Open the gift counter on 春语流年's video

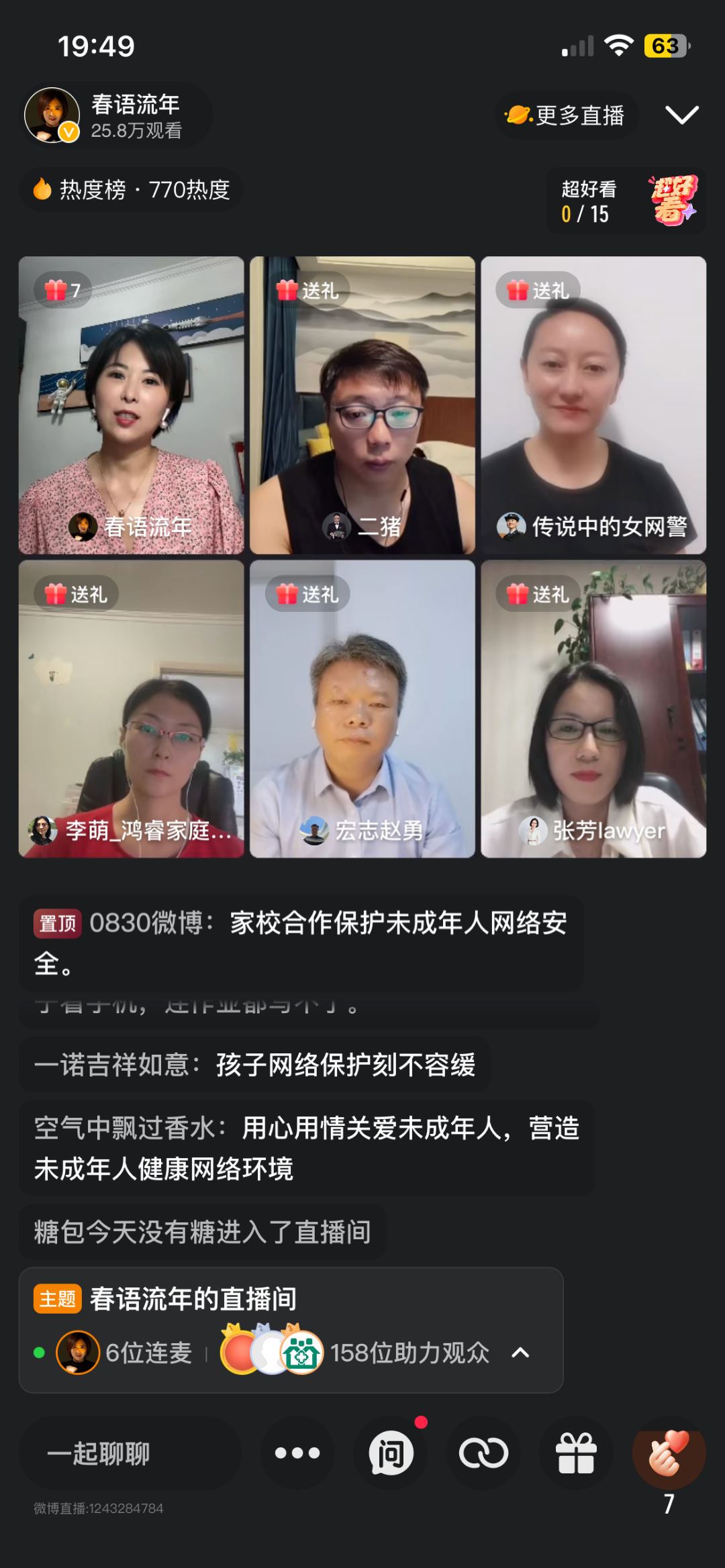pos(63,291)
